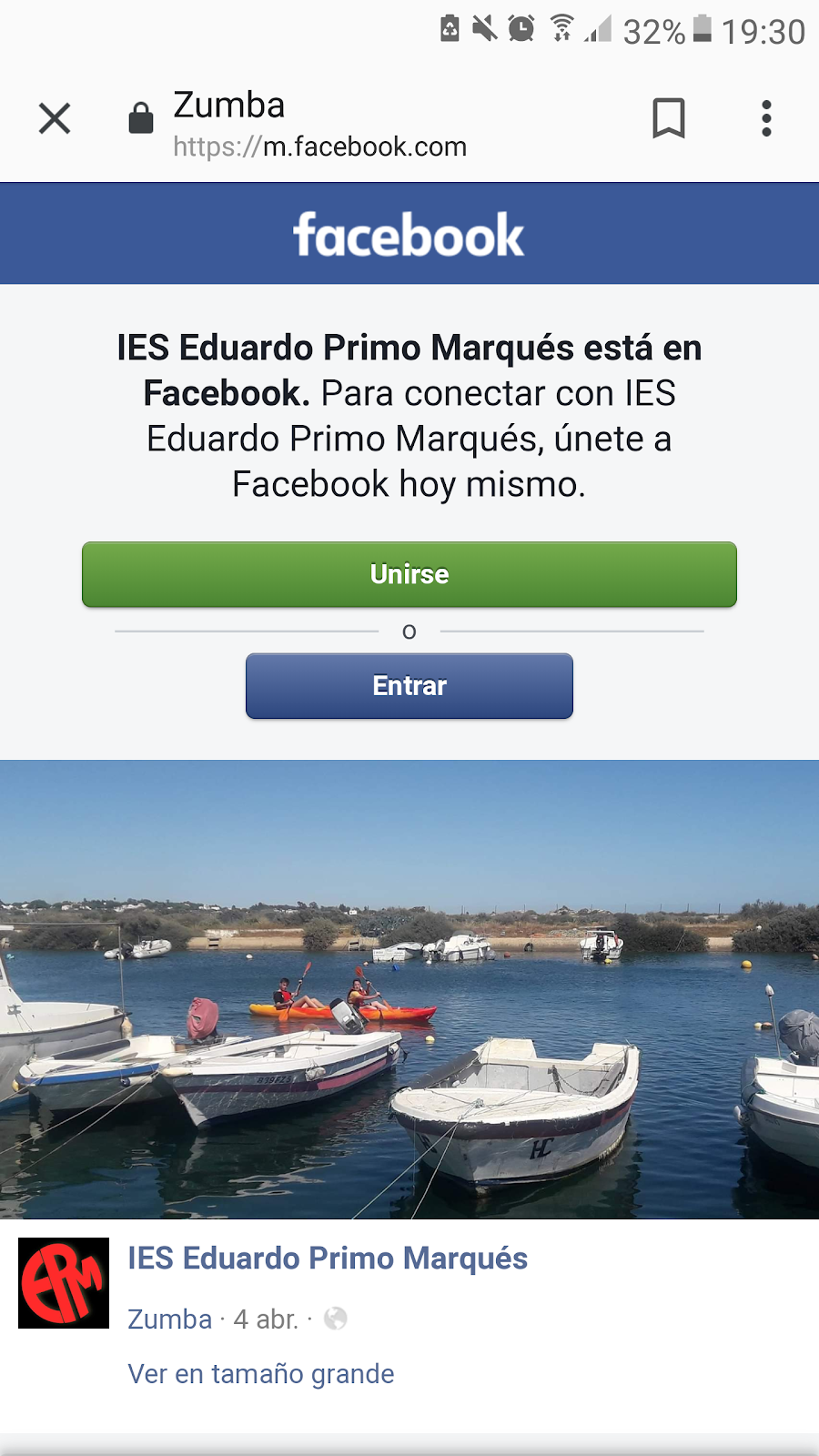Tap the blue Entrar button
Screen dimensions: 819x1456
point(409,686)
